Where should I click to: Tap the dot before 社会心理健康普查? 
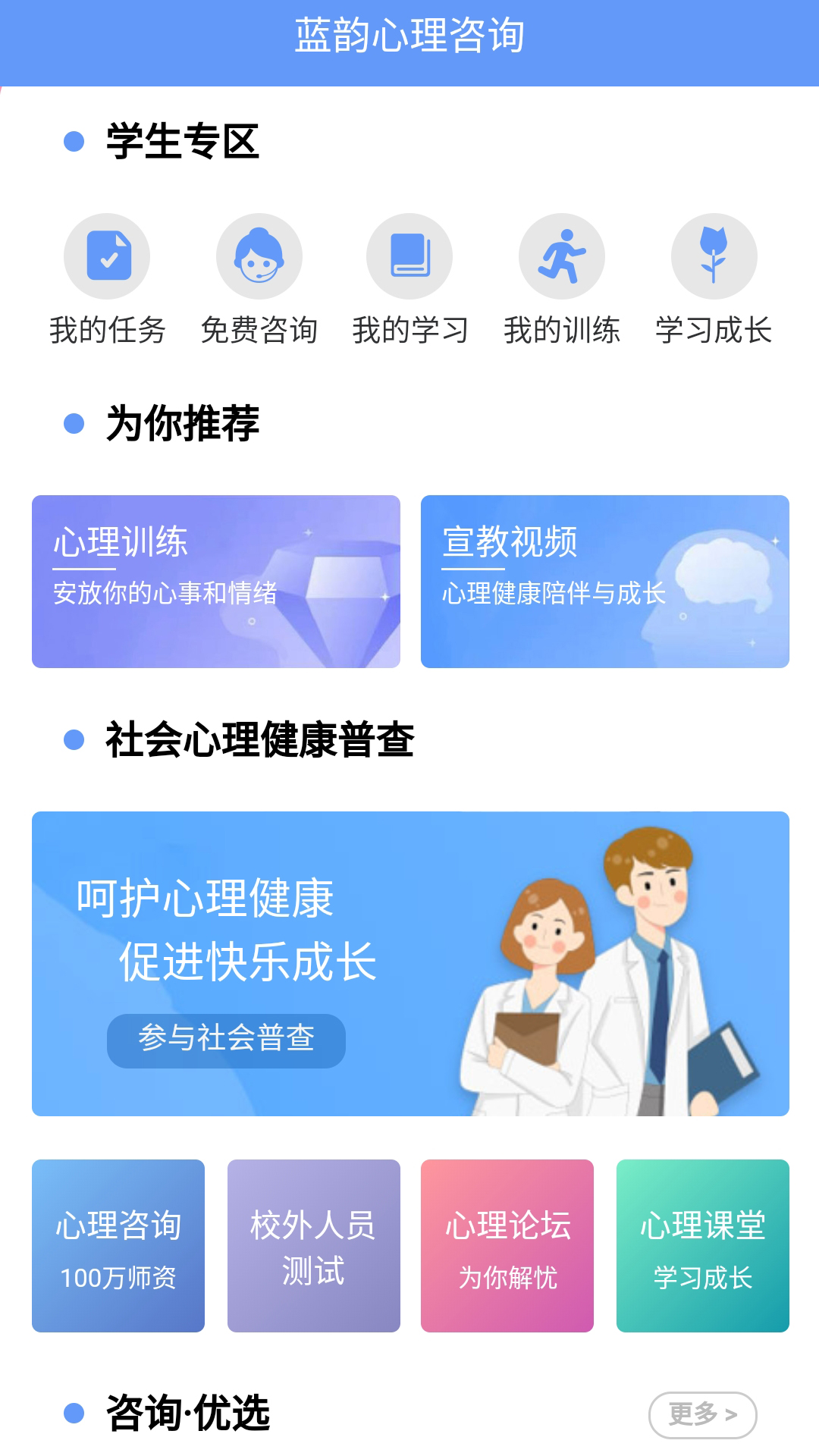point(74,738)
